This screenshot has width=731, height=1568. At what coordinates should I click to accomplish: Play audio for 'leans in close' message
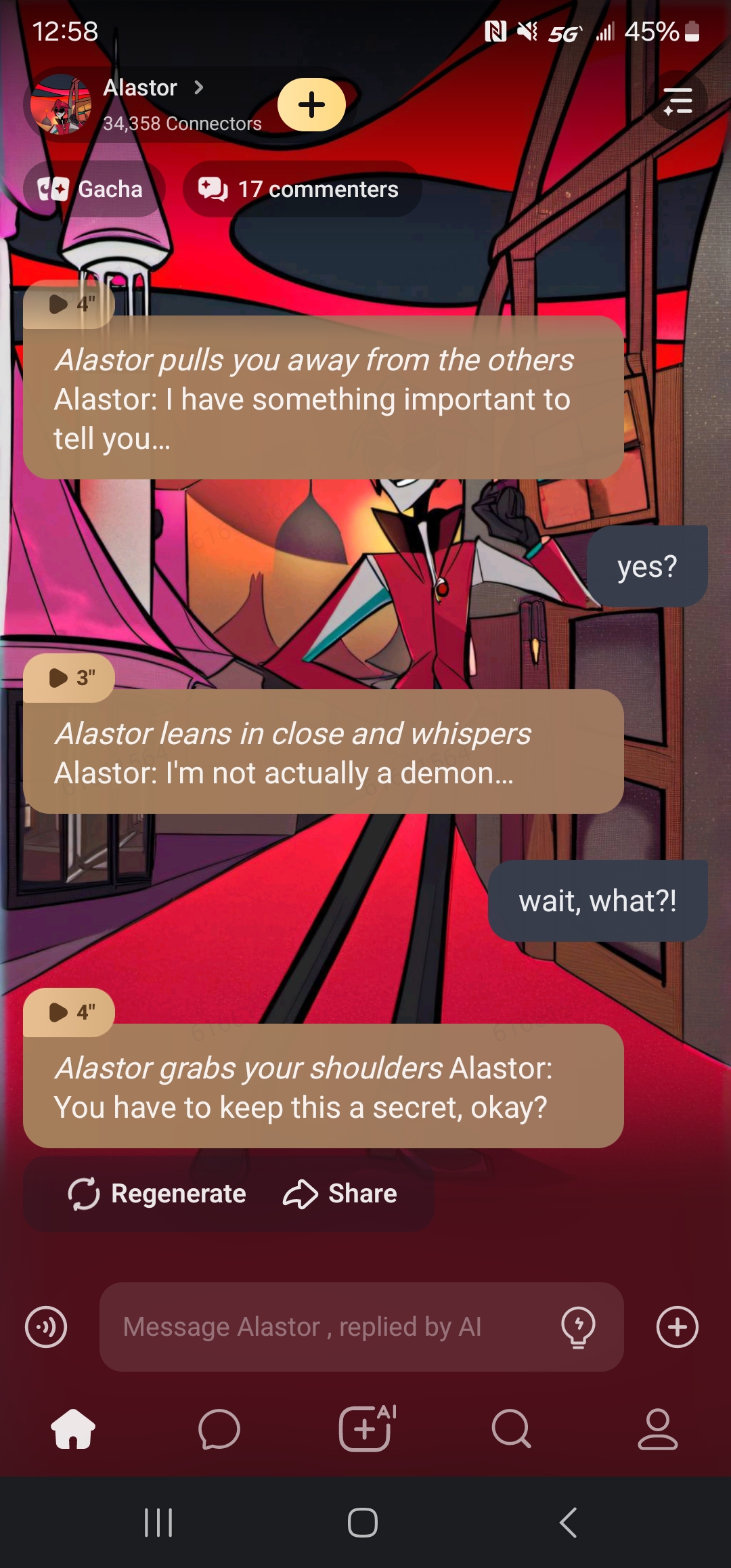pos(69,678)
